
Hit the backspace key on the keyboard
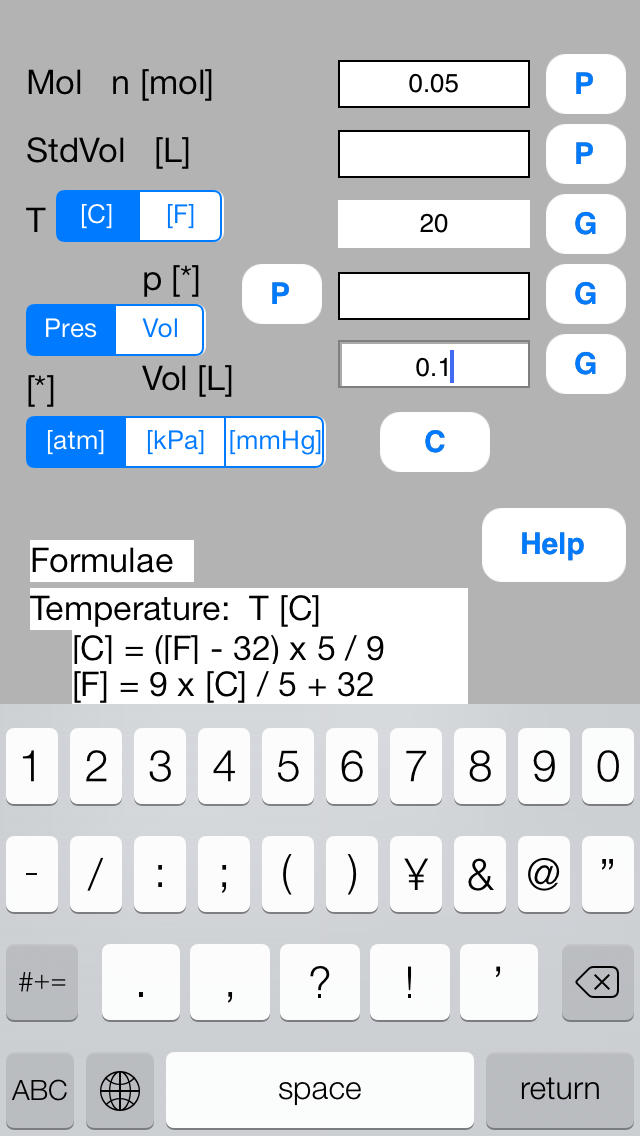[597, 982]
